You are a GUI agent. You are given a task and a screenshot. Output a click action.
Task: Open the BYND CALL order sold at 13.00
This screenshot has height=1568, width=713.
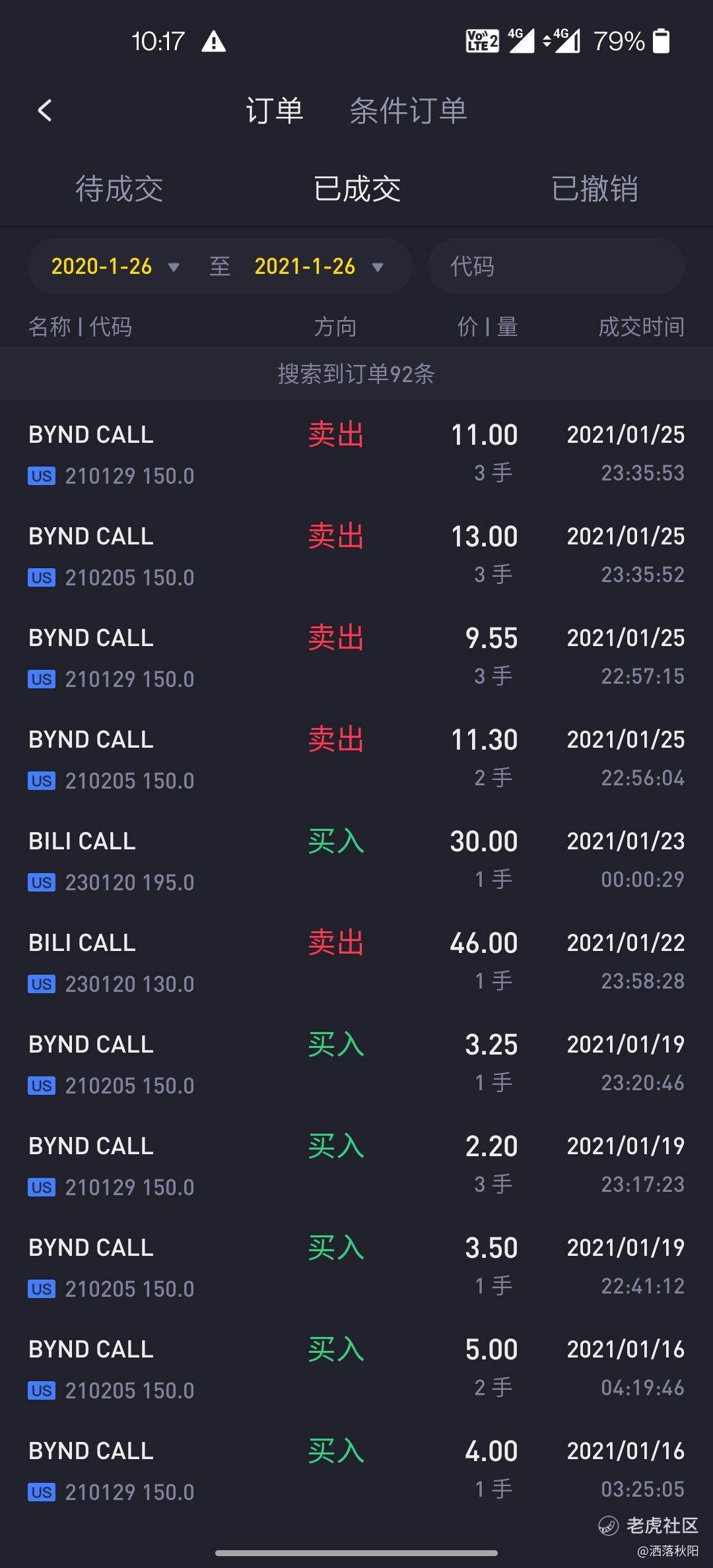[356, 555]
